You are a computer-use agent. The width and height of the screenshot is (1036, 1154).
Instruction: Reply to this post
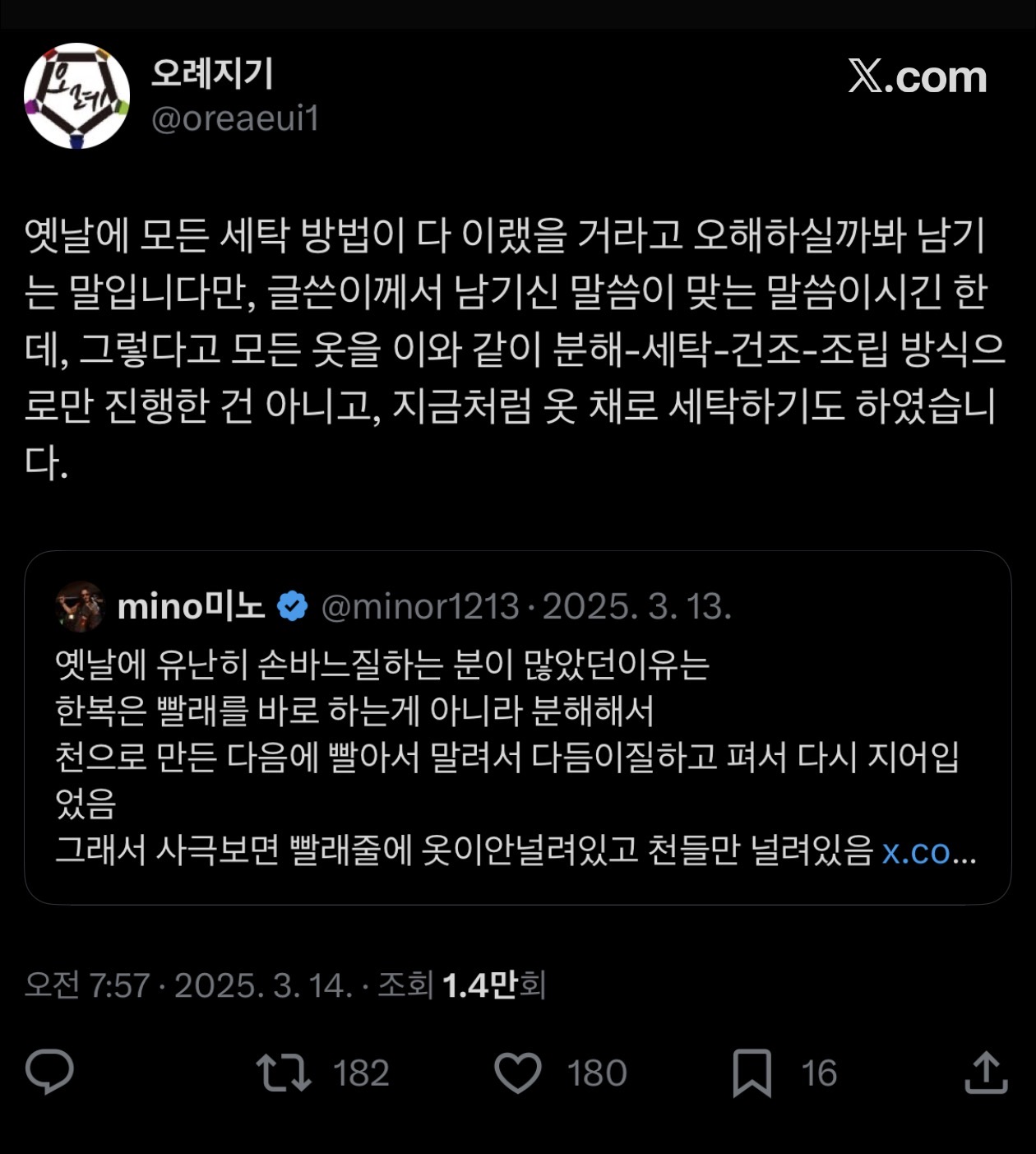tap(49, 1072)
